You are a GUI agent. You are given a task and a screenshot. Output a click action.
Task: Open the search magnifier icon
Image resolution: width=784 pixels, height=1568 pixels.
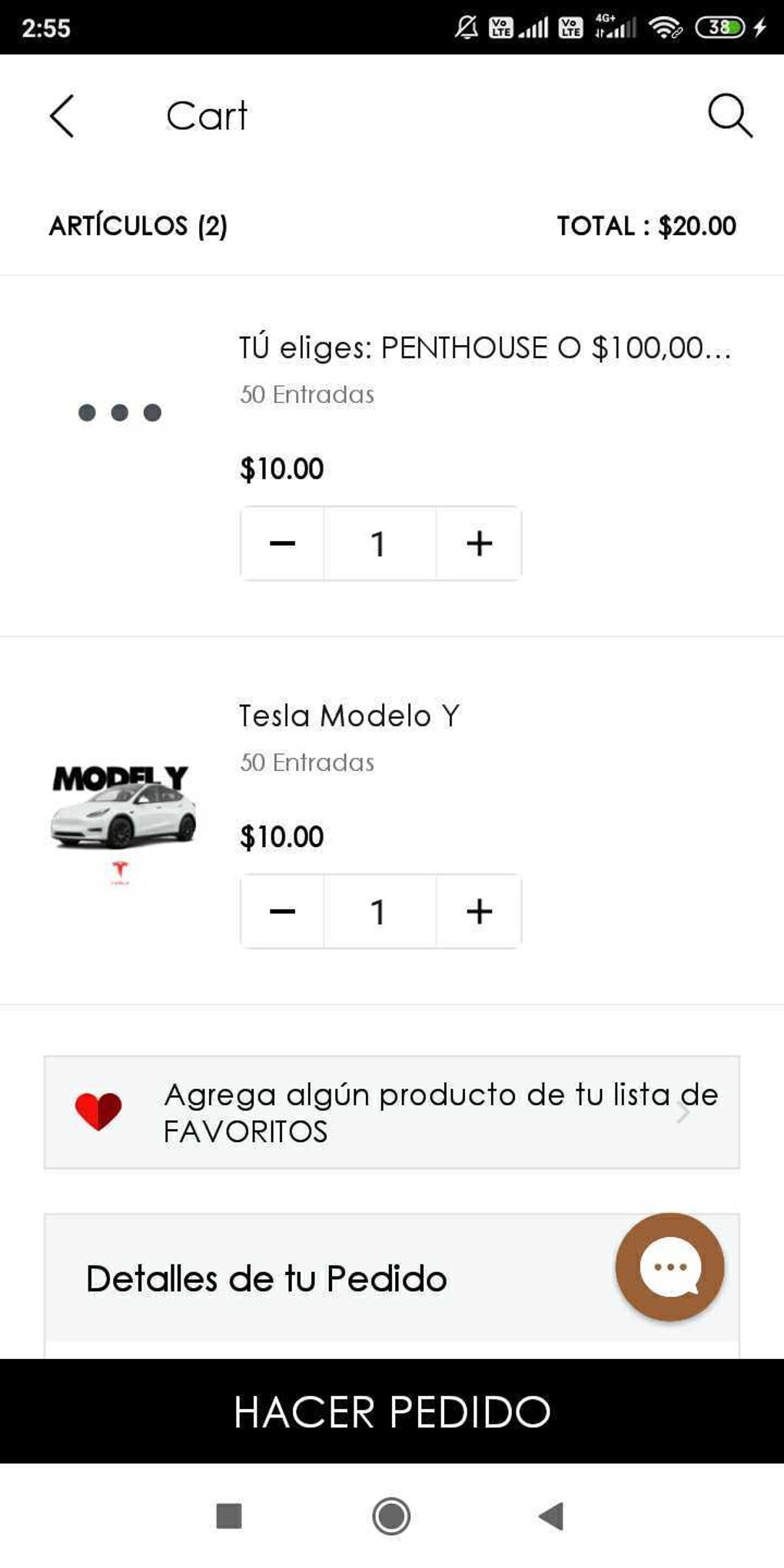pyautogui.click(x=729, y=116)
